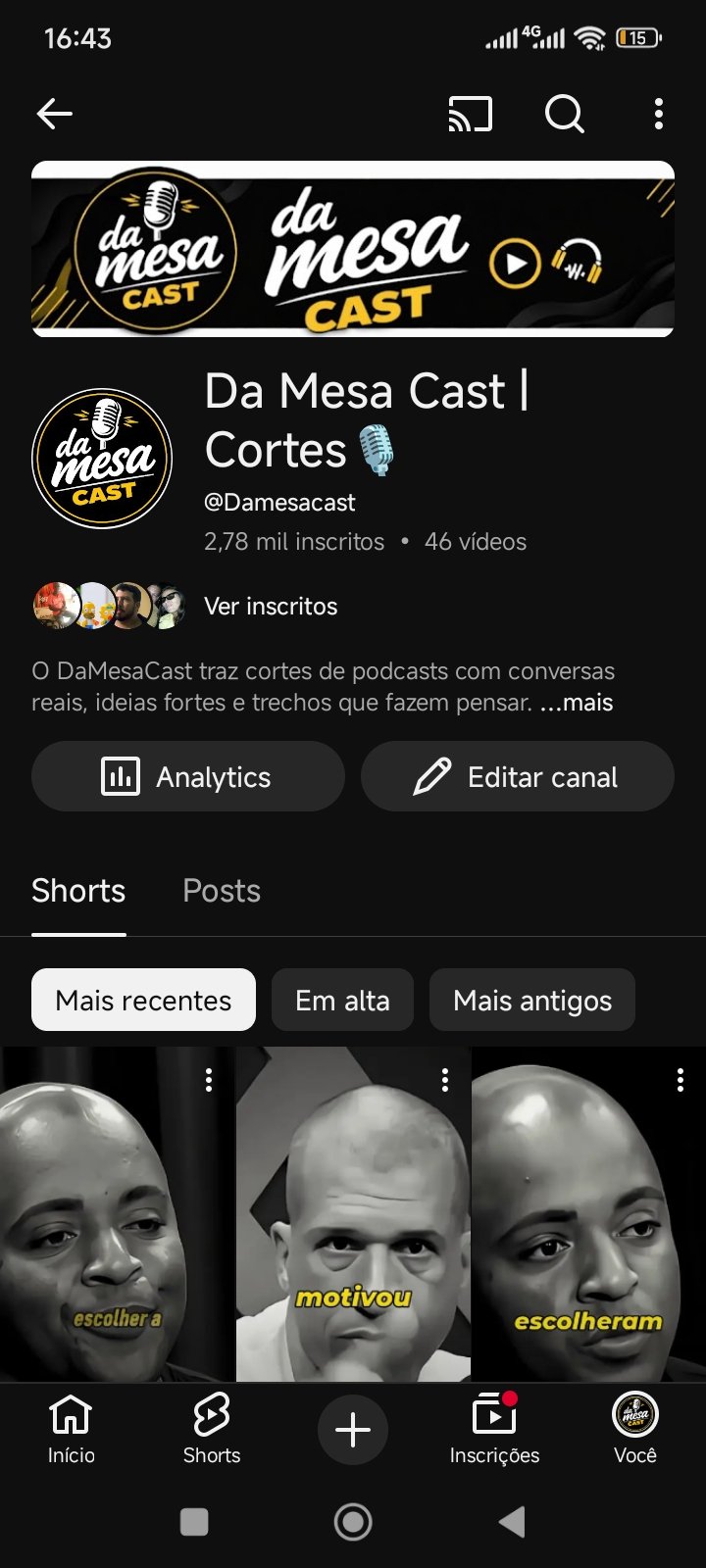Tap the plus create button
The image size is (706, 1568).
coord(353,1430)
